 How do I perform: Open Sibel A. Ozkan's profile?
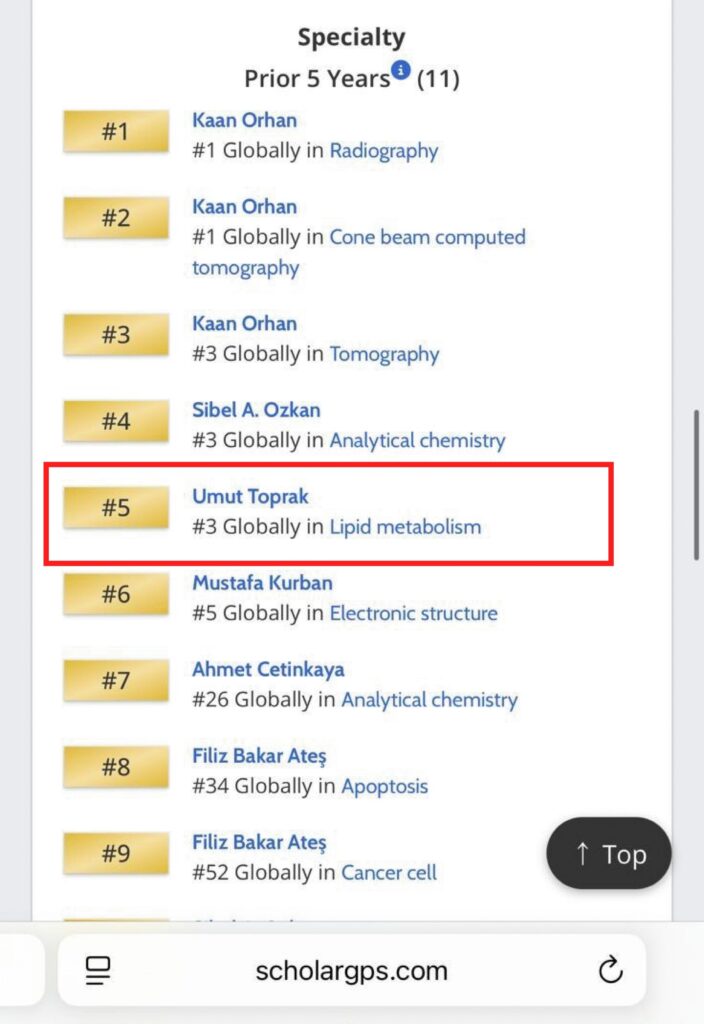point(256,410)
